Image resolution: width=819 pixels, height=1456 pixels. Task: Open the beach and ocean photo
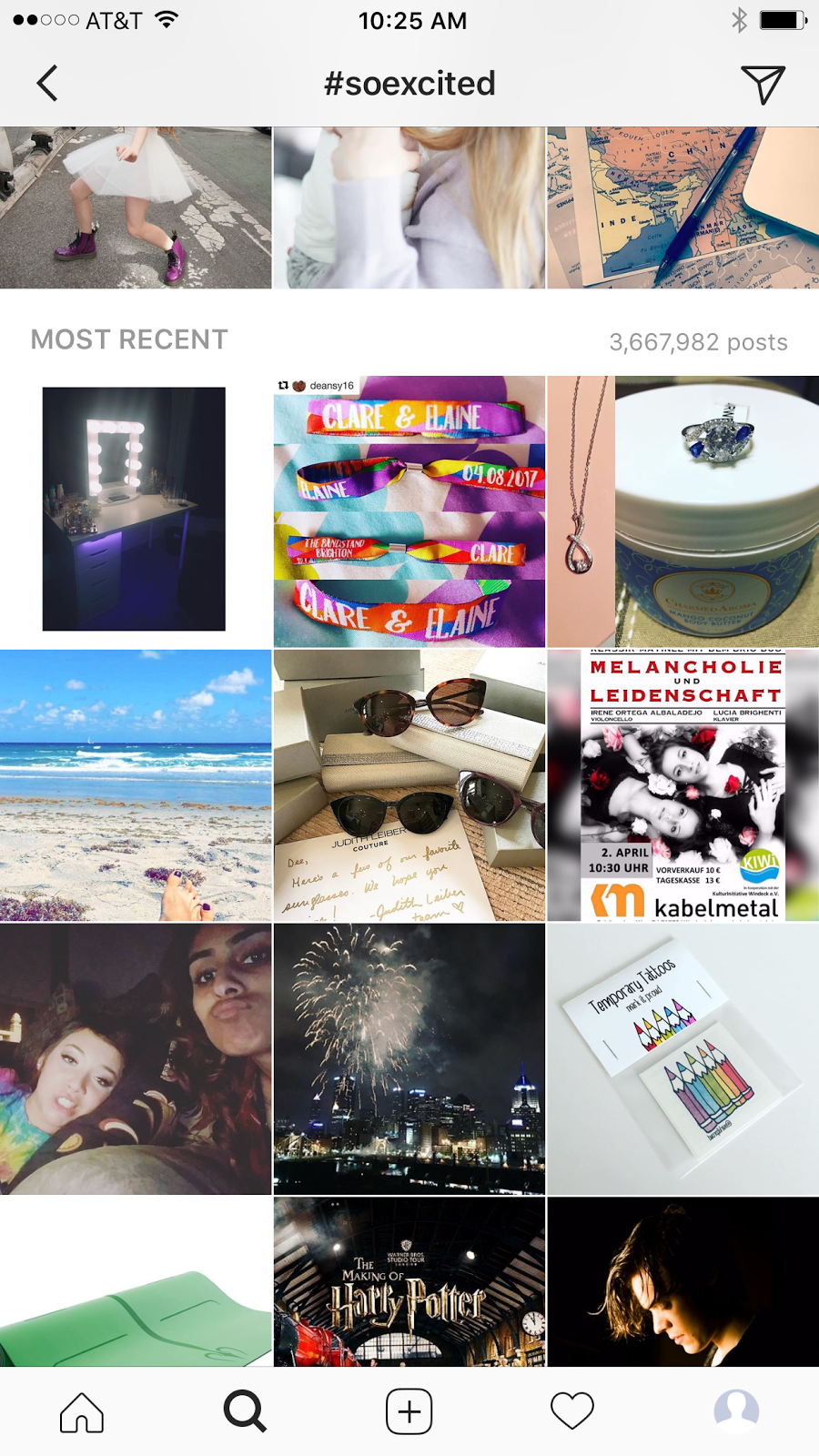[136, 784]
